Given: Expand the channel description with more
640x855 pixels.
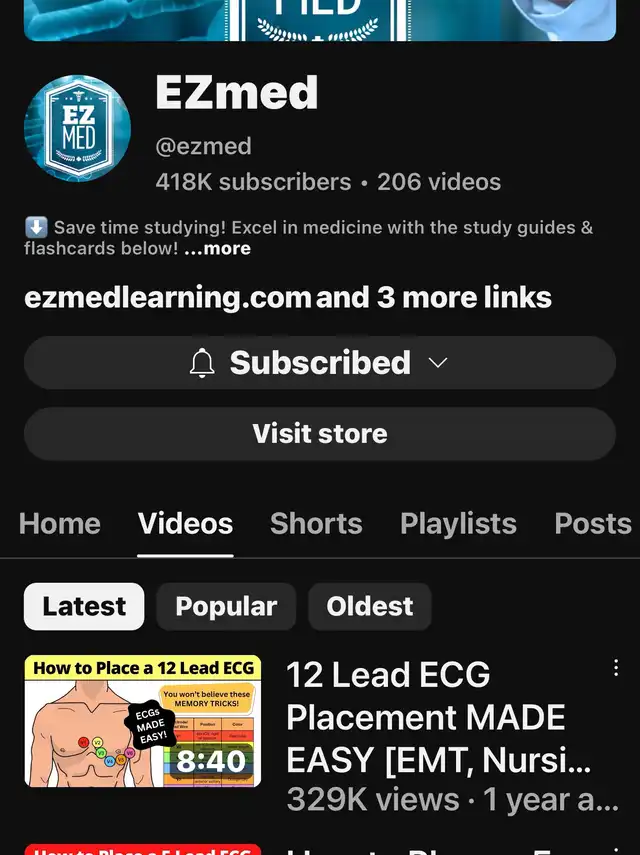Looking at the screenshot, I should point(218,248).
